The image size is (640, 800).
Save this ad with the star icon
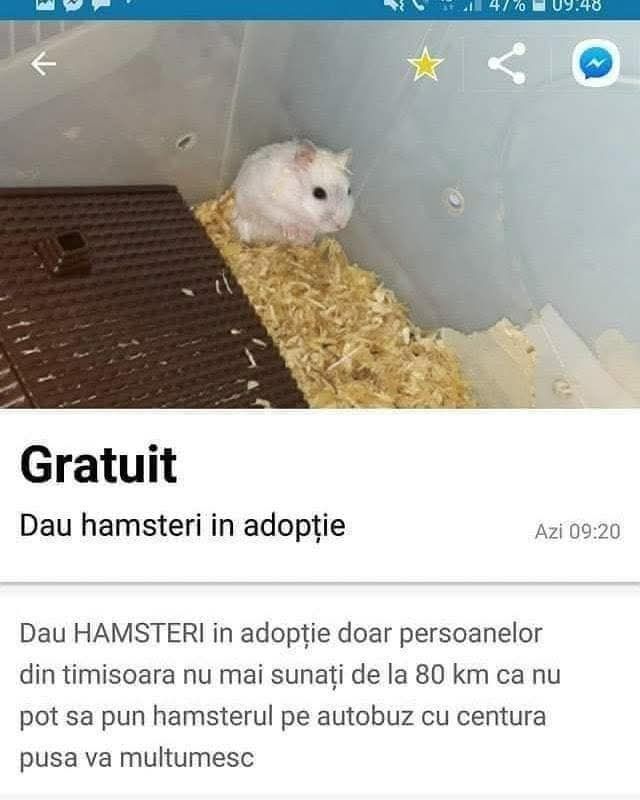[425, 65]
